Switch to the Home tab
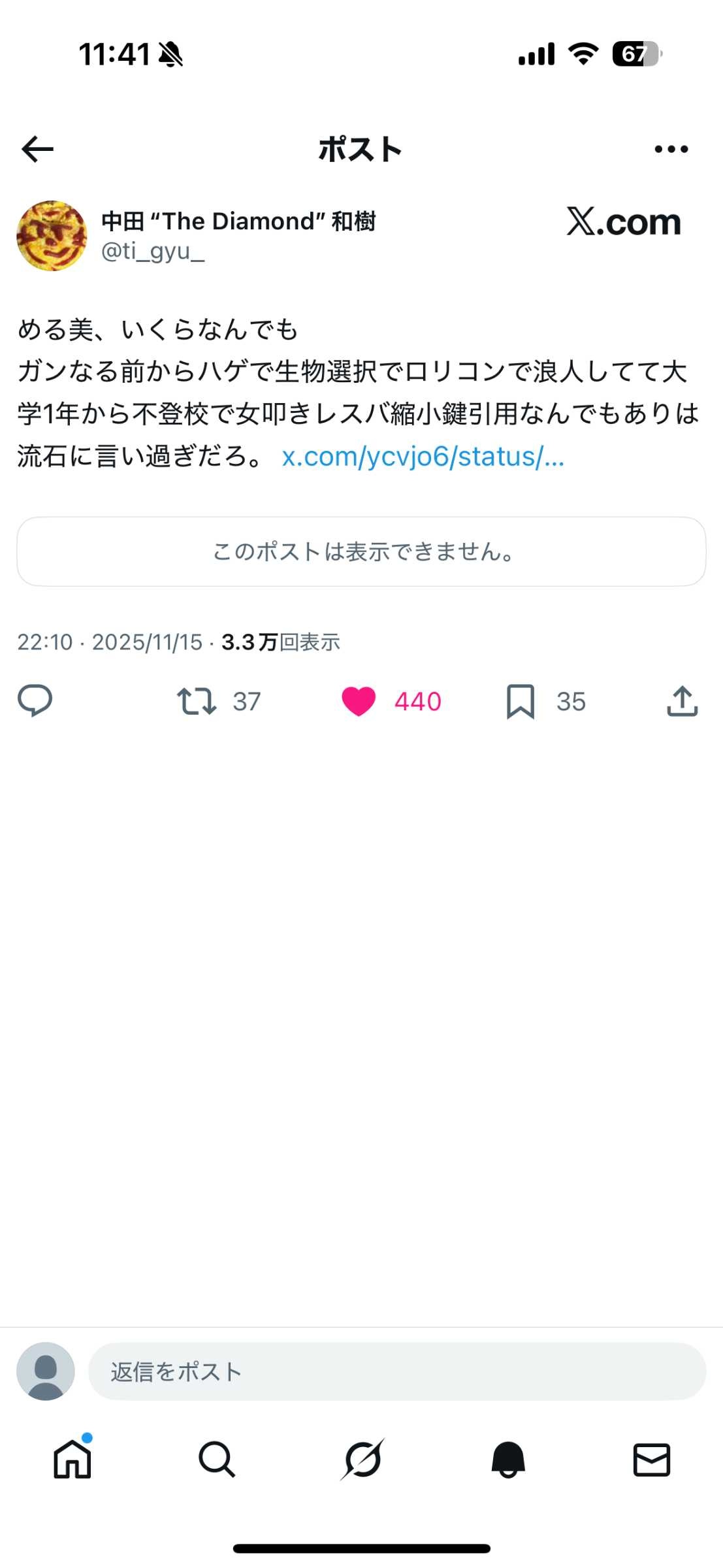 tap(72, 1459)
